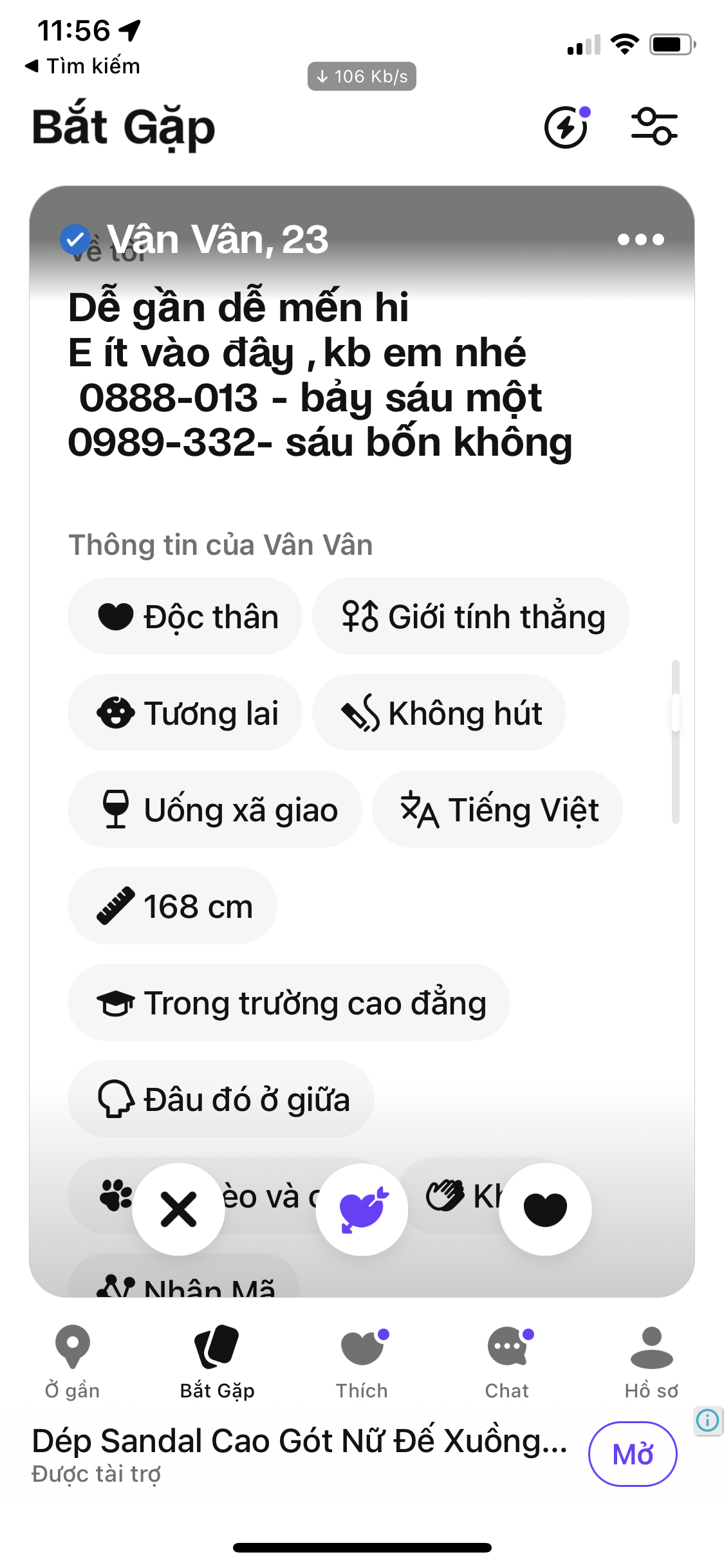724x1568 pixels.
Task: Like the profile with the black heart icon
Action: 544,1209
